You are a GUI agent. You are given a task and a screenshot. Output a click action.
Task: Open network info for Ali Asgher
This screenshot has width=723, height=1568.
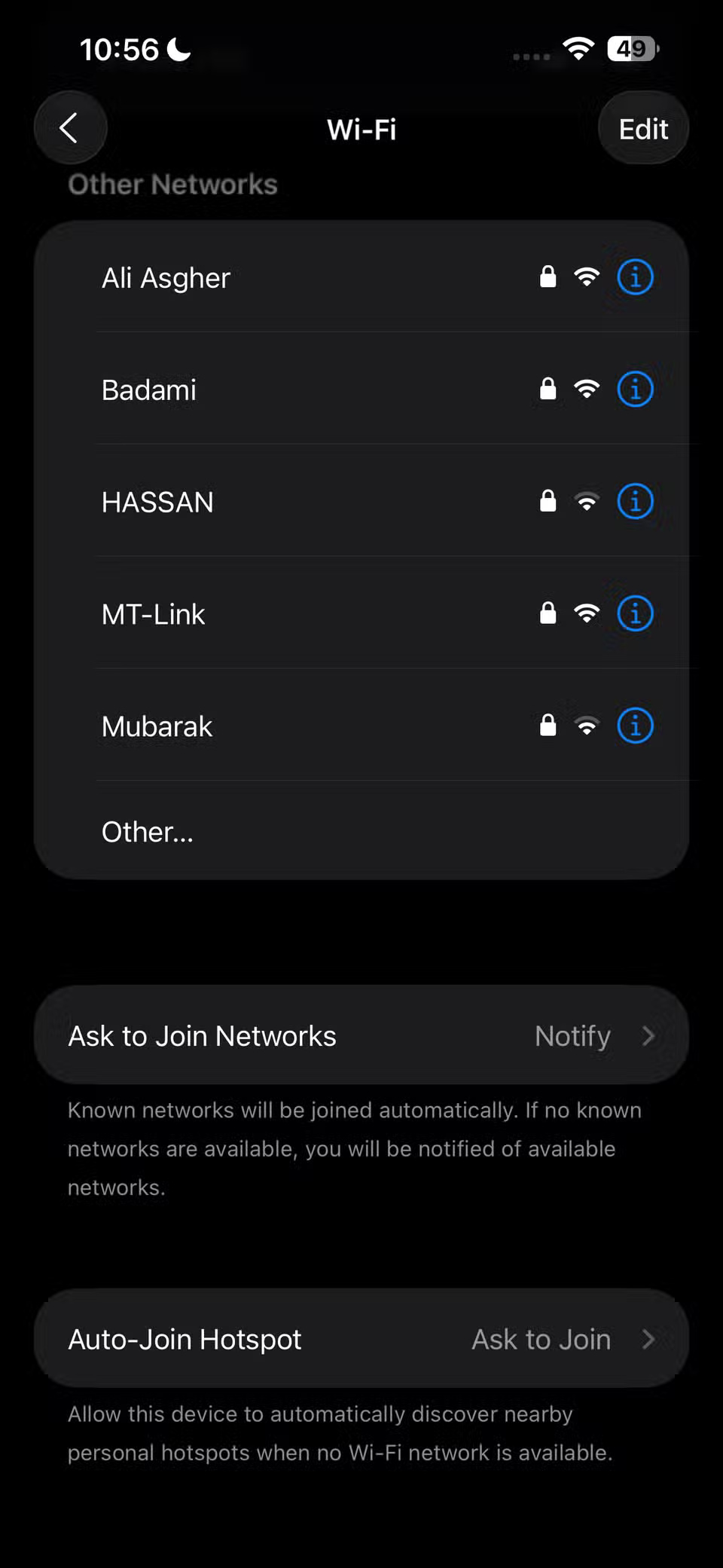[635, 277]
